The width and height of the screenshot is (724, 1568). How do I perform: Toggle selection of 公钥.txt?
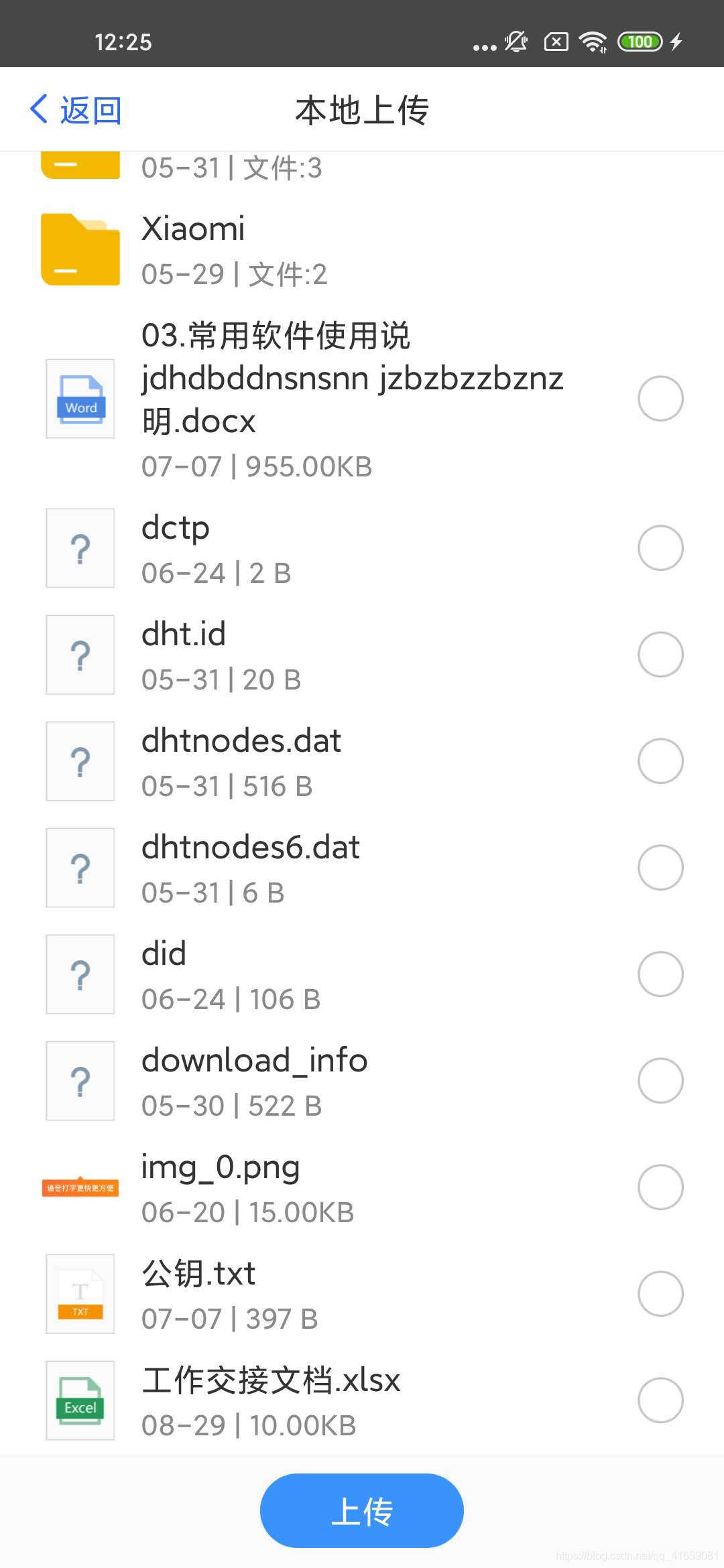(660, 1293)
